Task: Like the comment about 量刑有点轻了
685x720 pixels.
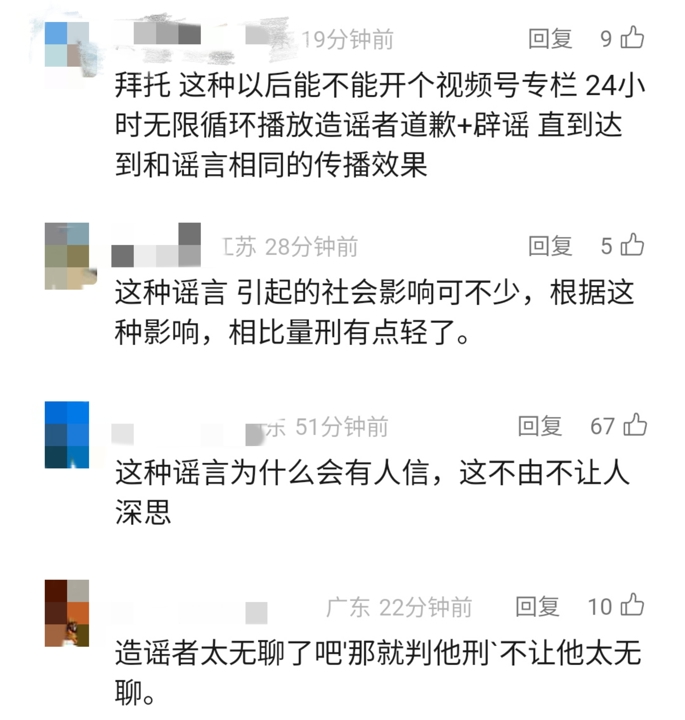Action: tap(633, 246)
